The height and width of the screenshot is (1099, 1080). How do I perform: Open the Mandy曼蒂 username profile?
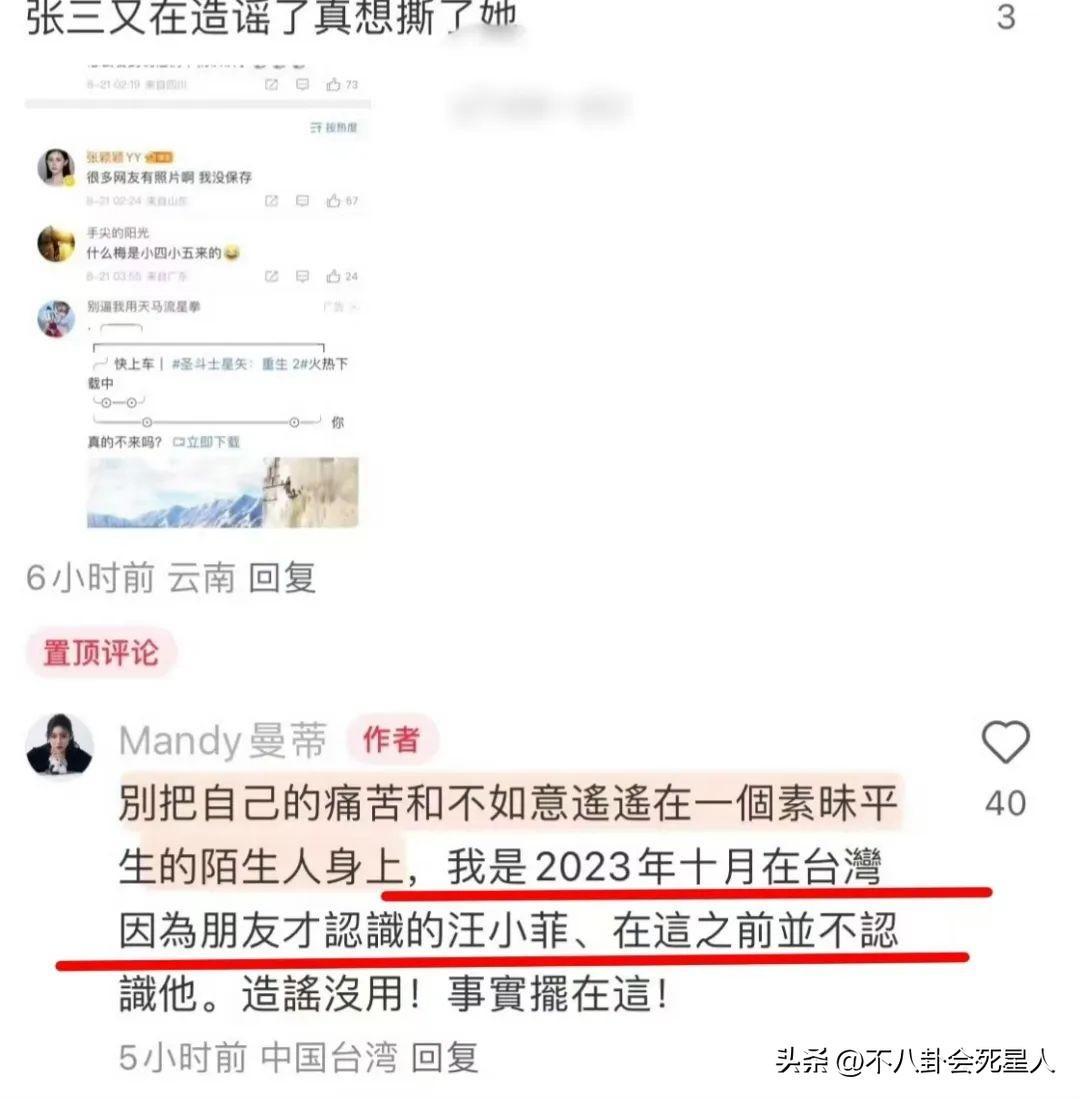pos(222,741)
